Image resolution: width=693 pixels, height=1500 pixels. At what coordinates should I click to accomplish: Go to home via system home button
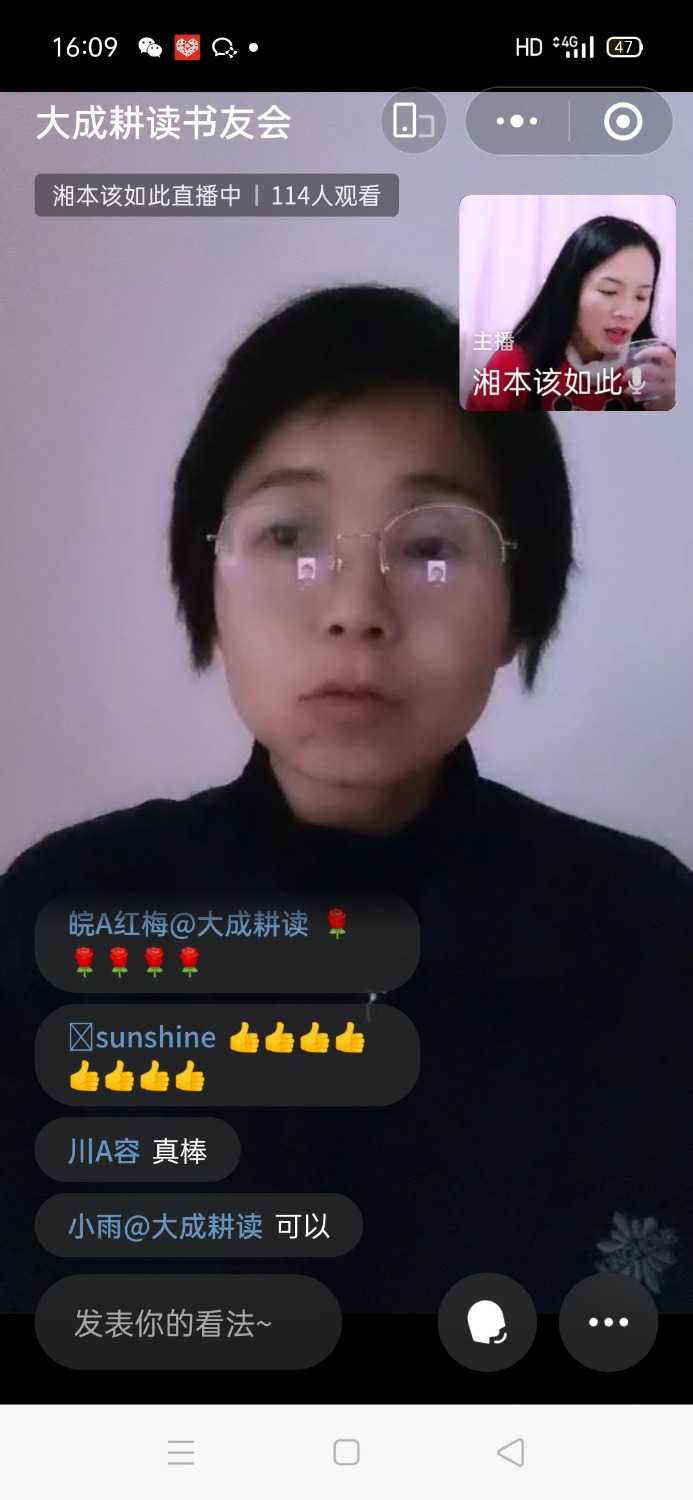(346, 1452)
